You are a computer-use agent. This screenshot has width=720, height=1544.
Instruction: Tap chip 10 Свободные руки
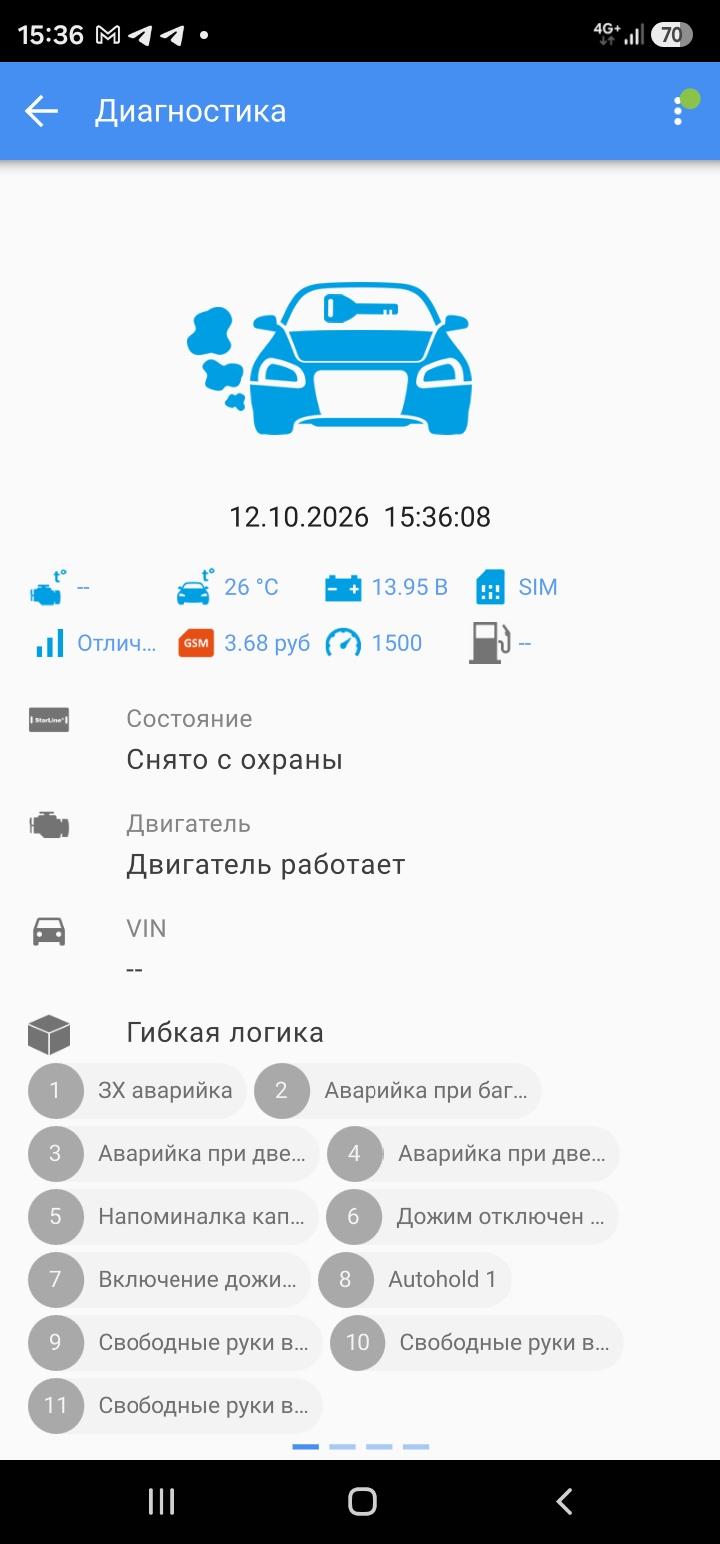pyautogui.click(x=477, y=1343)
